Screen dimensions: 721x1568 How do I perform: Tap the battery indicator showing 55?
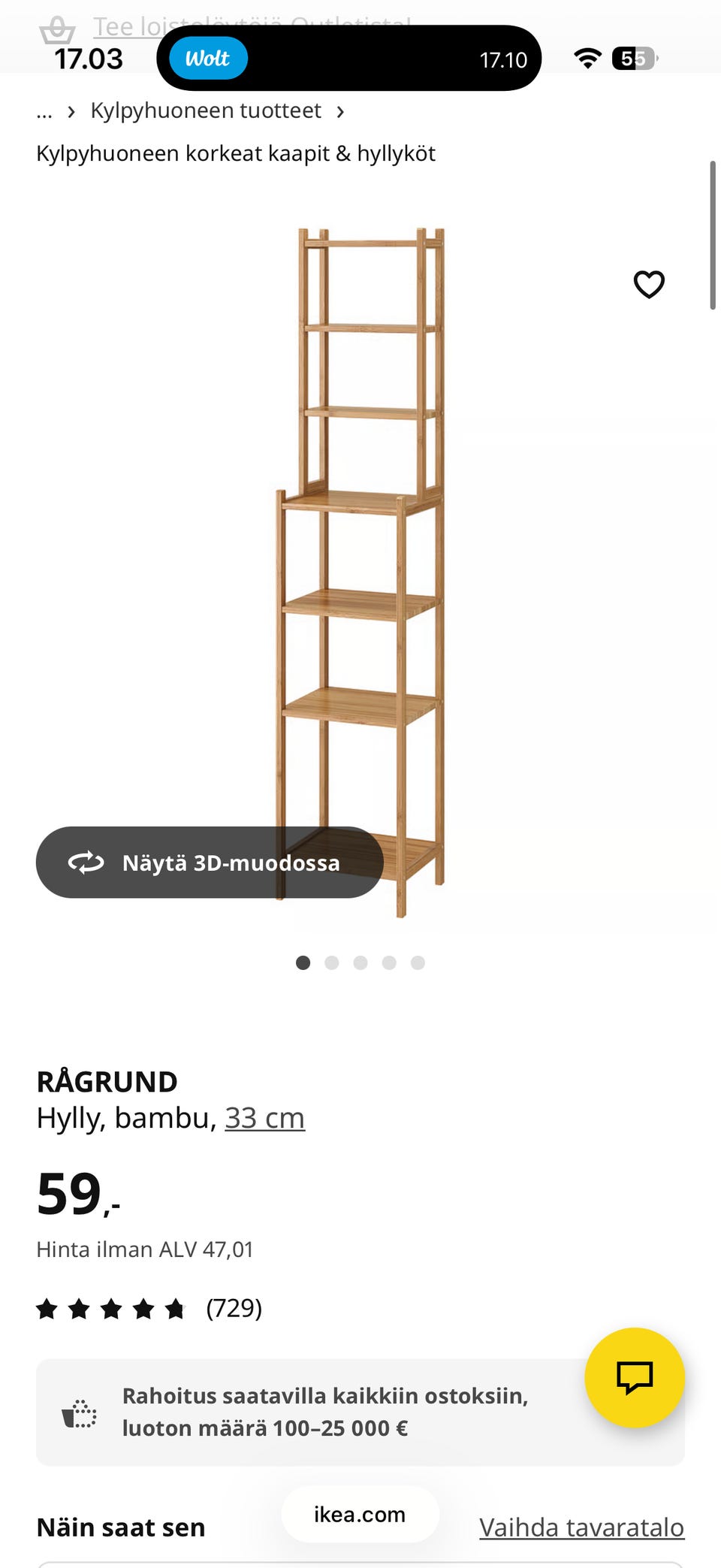(635, 56)
